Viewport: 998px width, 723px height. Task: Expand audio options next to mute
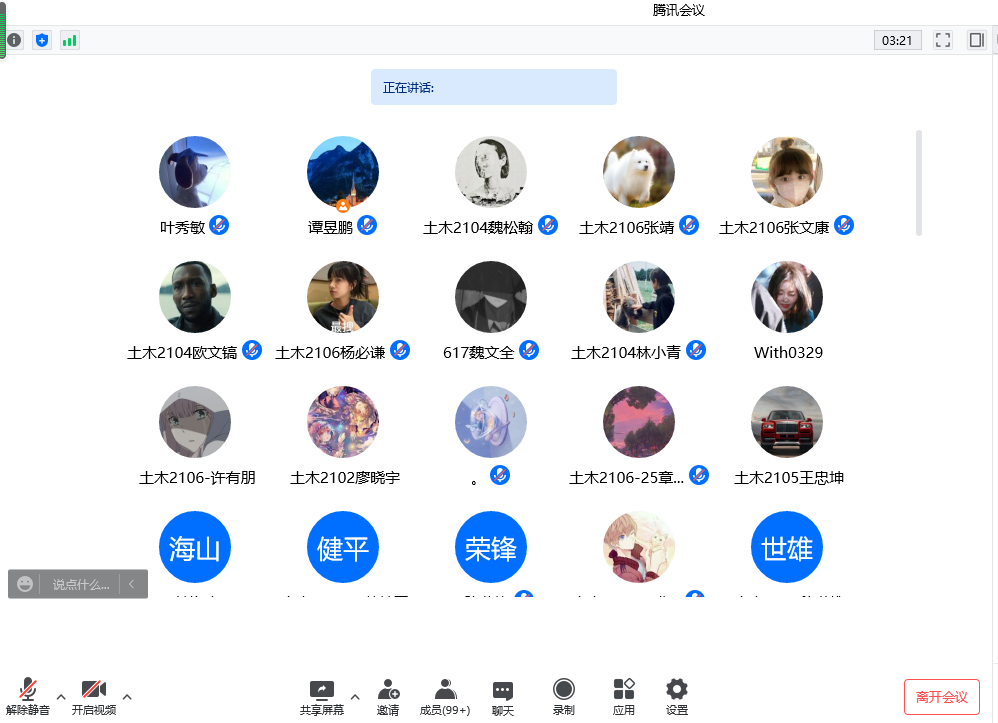61,696
